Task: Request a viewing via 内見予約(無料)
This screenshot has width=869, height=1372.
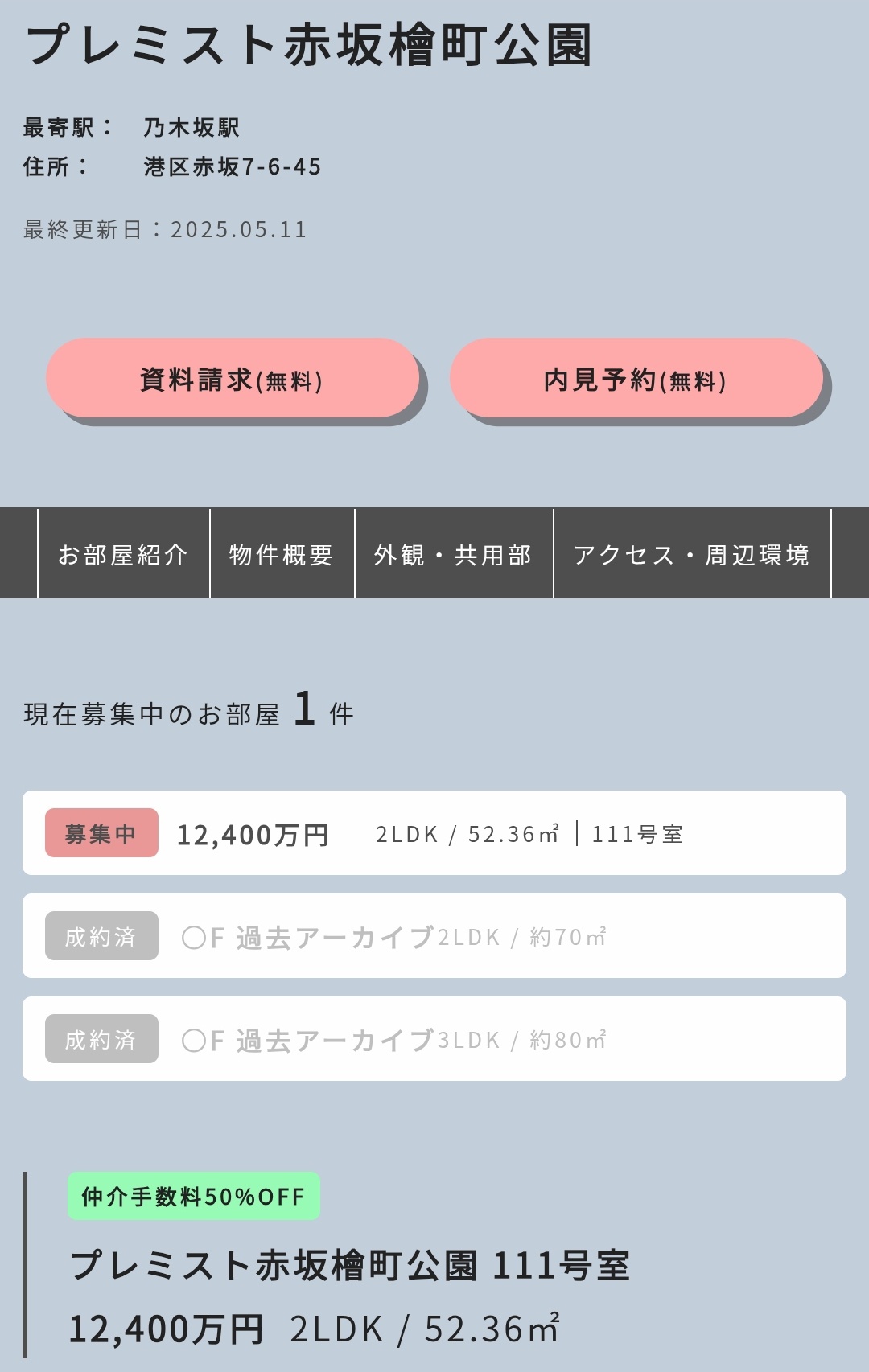Action: tap(636, 379)
